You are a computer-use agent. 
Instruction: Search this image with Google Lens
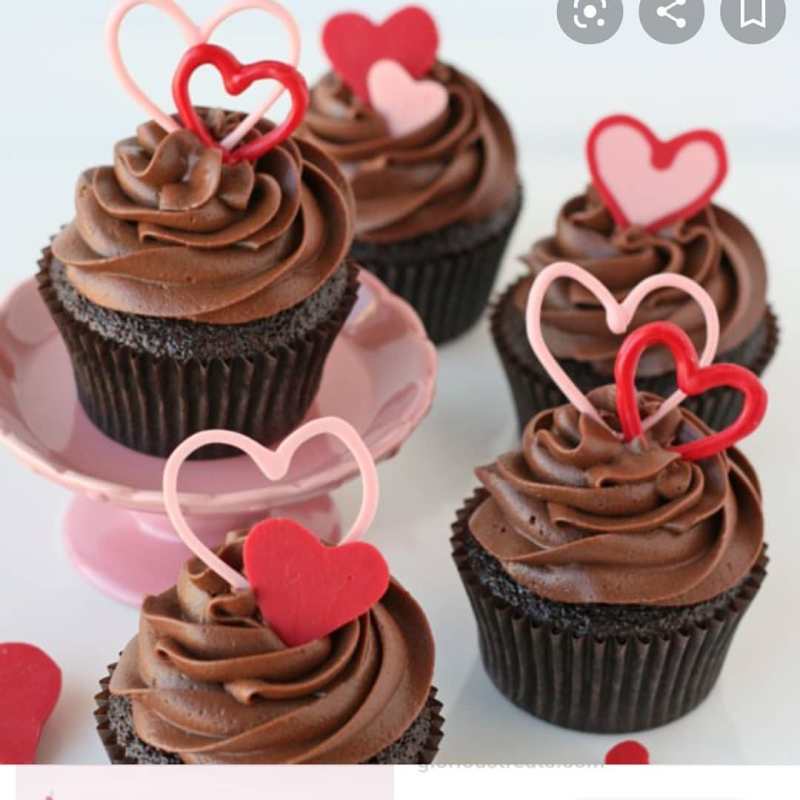[x=590, y=13]
